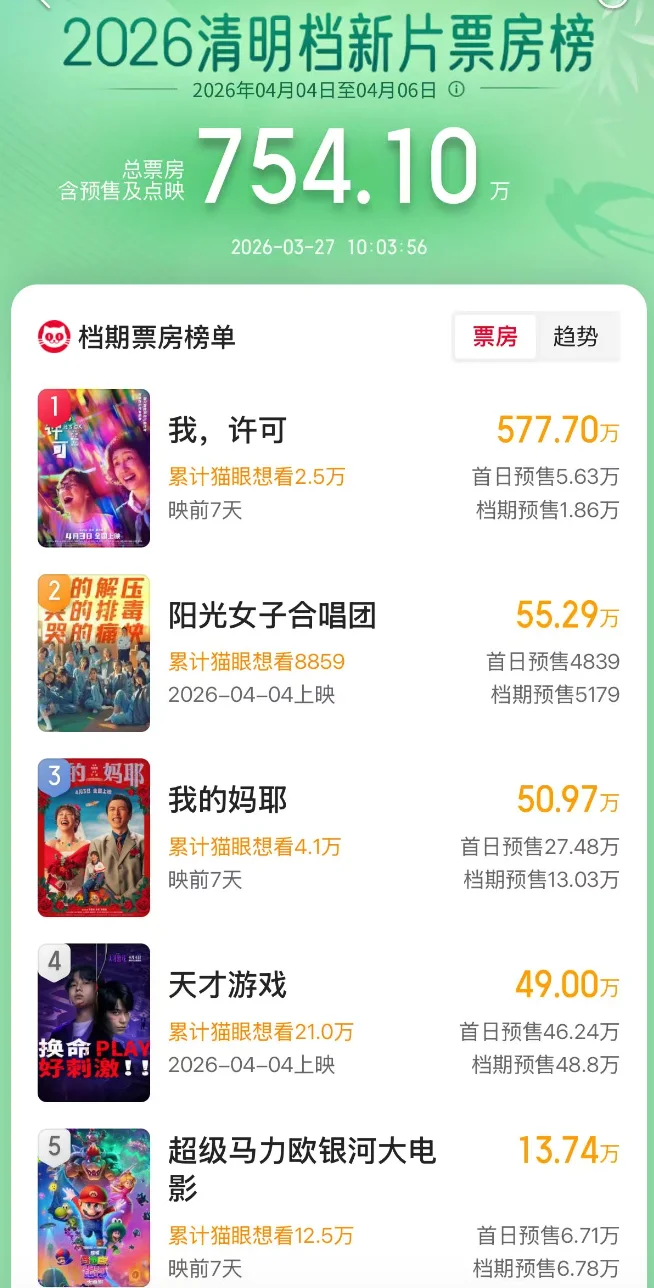Select the 票房 tab
Viewport: 654px width, 1288px height.
pyautogui.click(x=495, y=337)
